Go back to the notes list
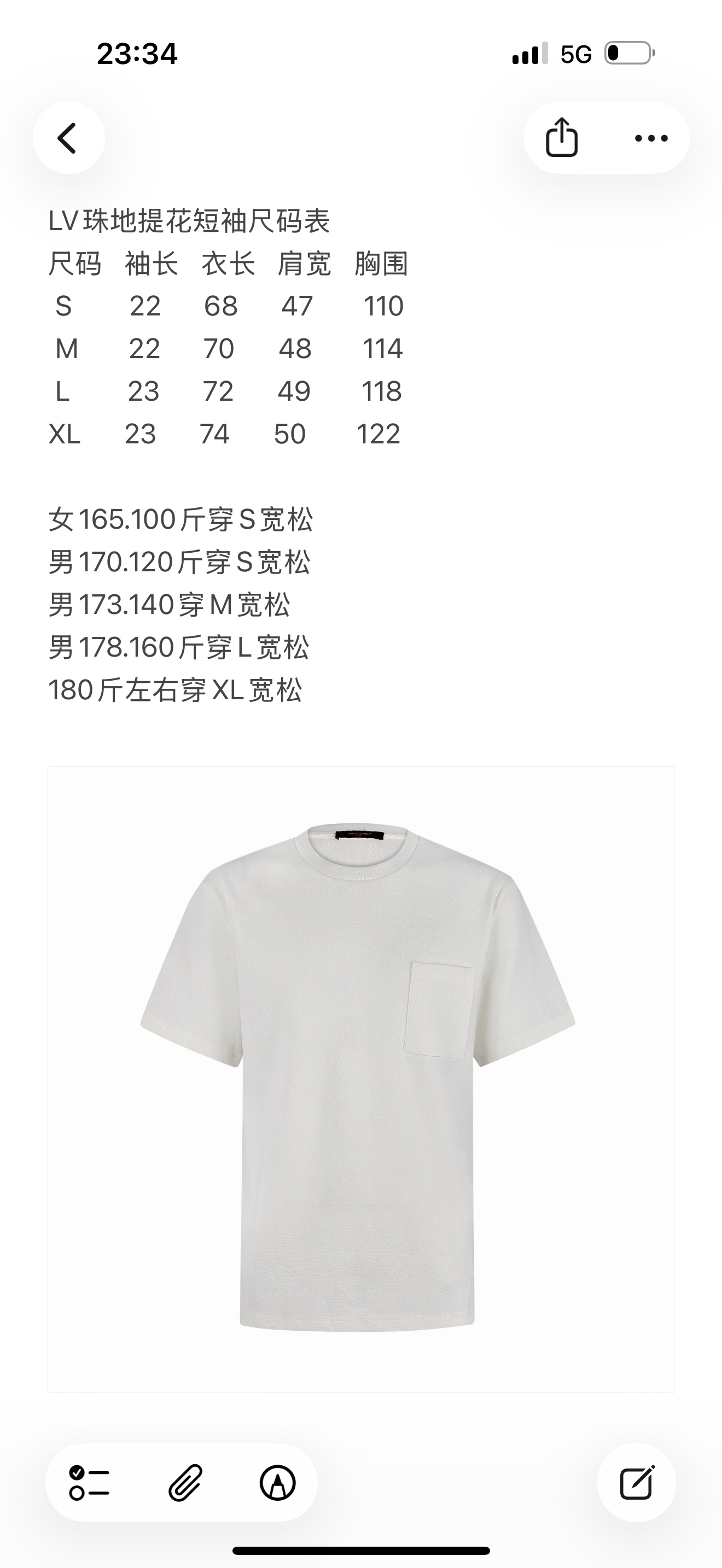The height and width of the screenshot is (1568, 722). coord(68,138)
